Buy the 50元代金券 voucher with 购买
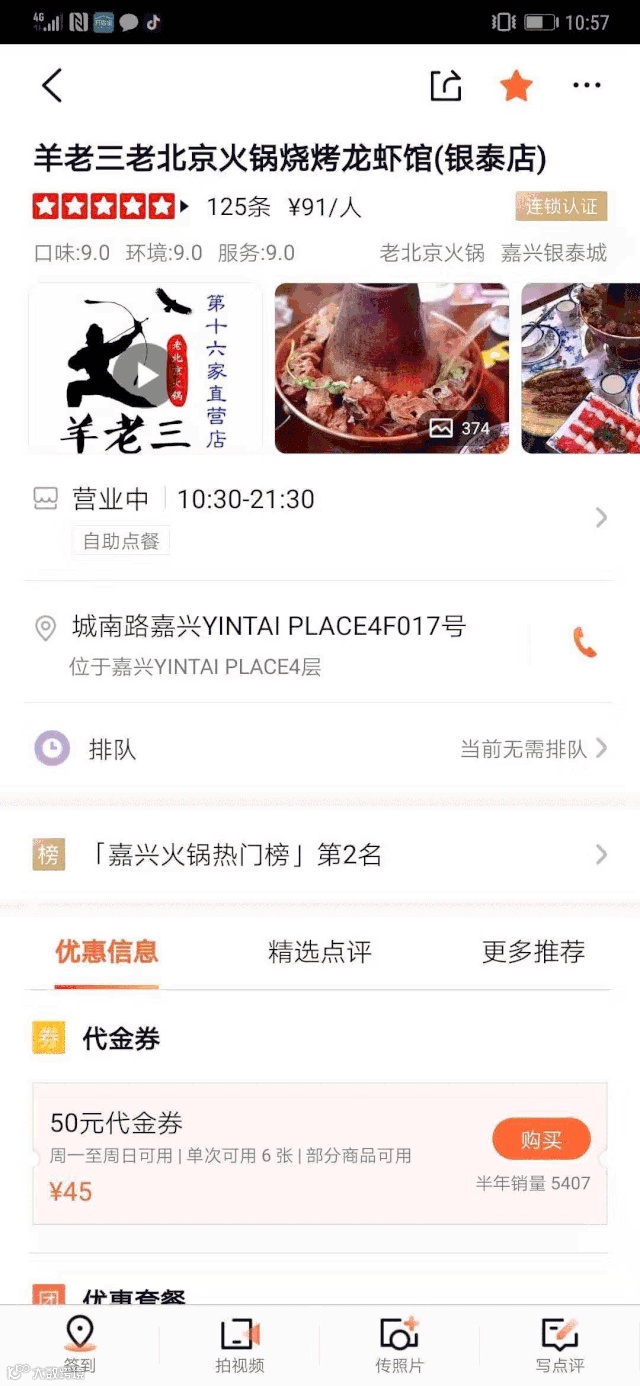This screenshot has height=1386, width=640. point(541,1140)
